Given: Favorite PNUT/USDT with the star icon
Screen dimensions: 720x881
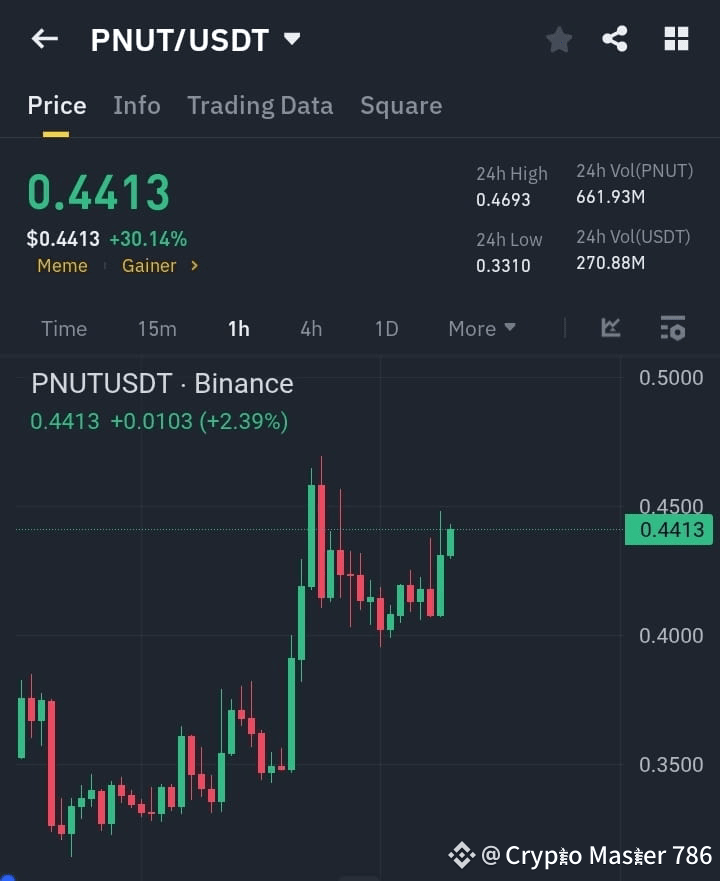Looking at the screenshot, I should click(558, 39).
